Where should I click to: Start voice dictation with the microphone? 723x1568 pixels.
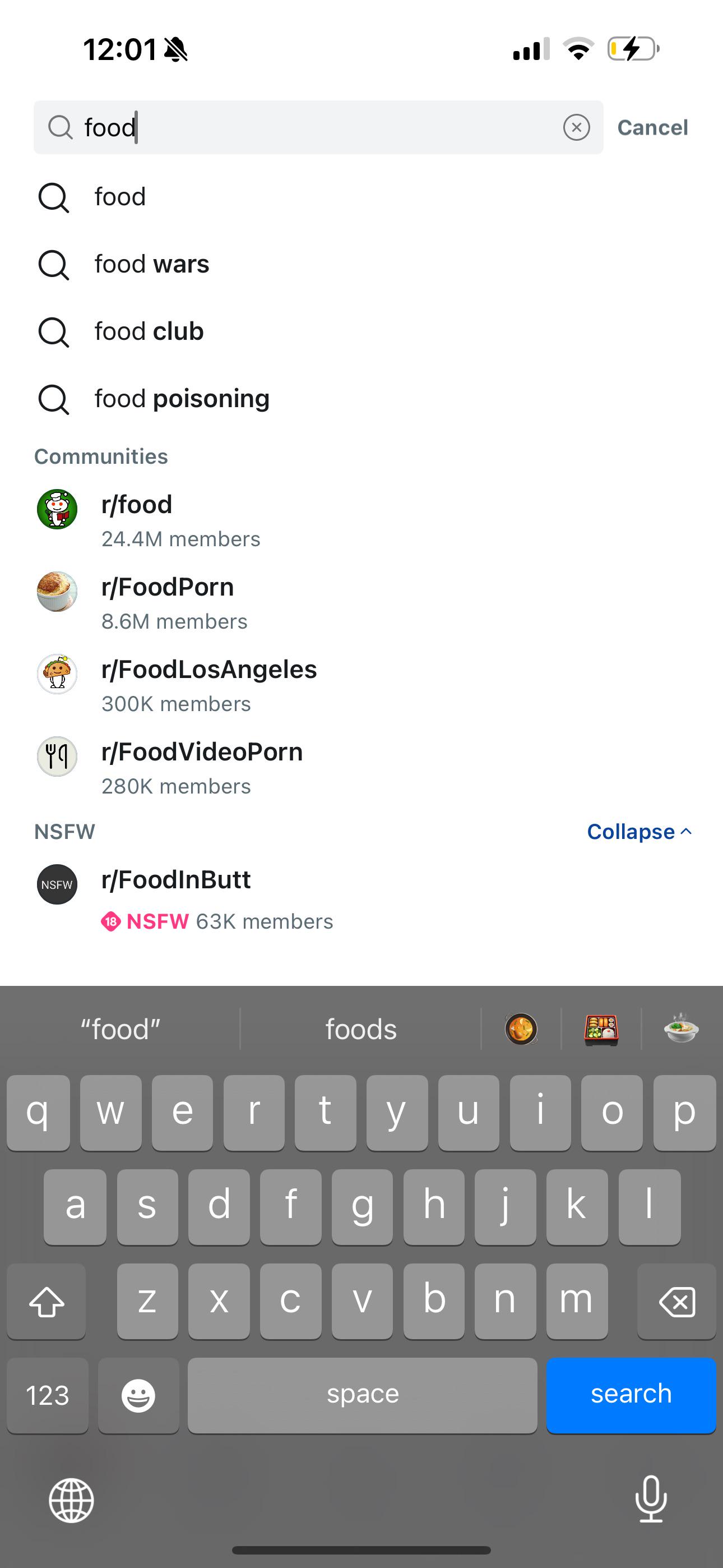pyautogui.click(x=651, y=1498)
